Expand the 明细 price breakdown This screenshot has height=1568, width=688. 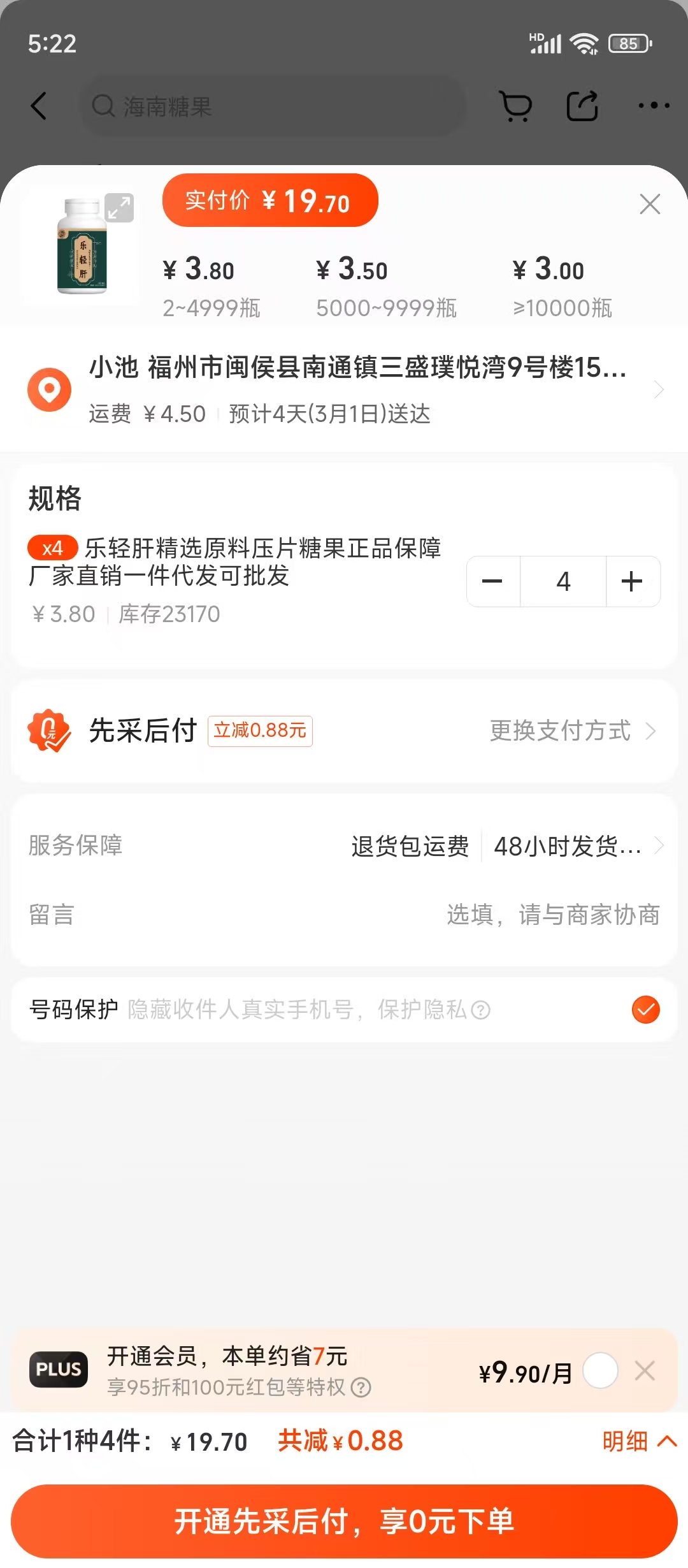point(640,1441)
